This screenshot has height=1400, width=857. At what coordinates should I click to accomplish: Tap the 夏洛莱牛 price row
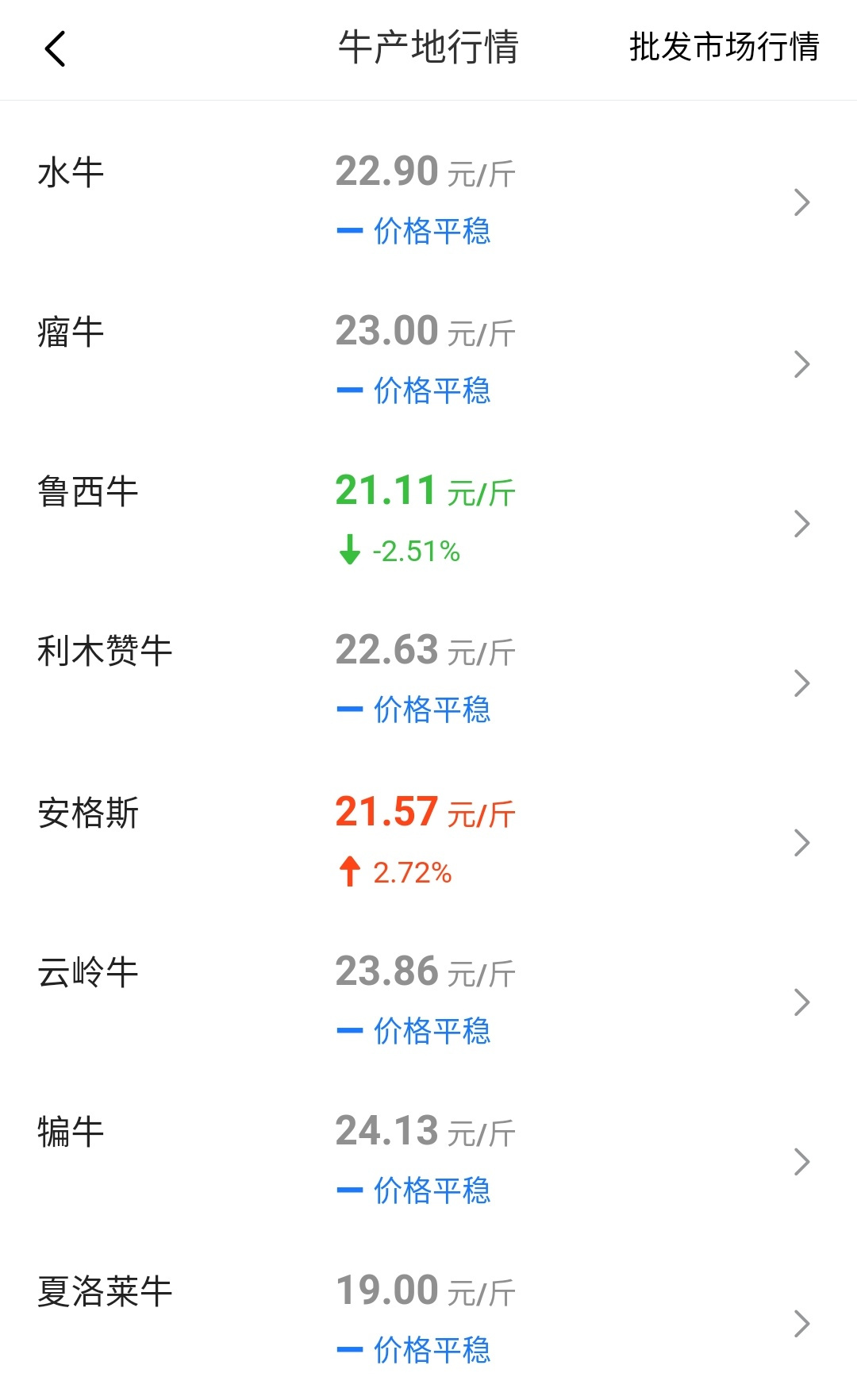coord(428,1321)
